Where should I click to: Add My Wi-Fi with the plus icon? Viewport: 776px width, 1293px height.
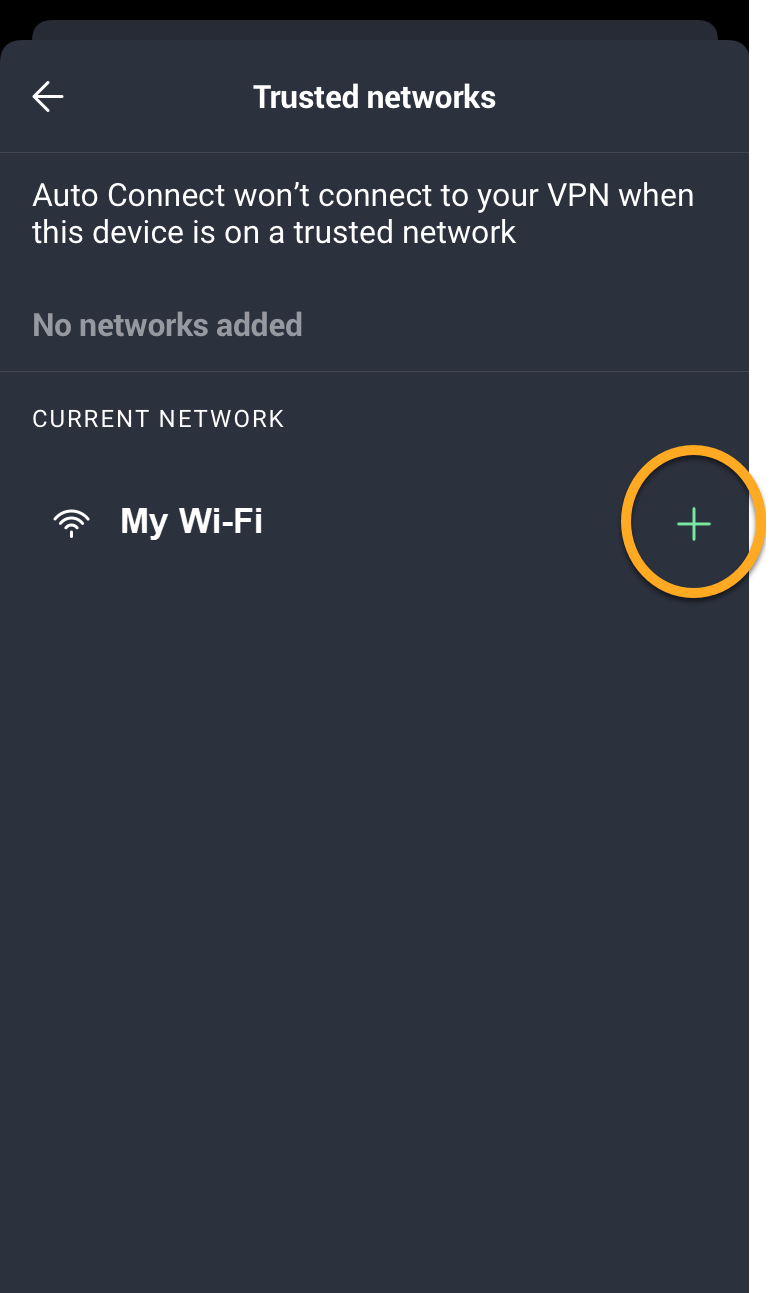click(693, 523)
